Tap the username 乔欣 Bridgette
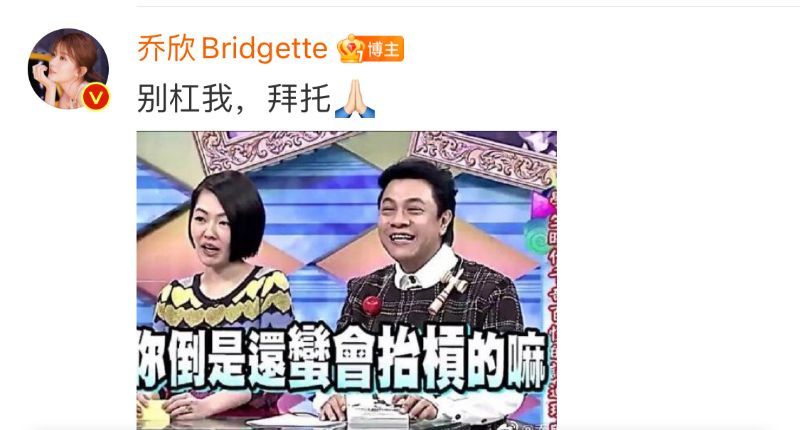800x430 pixels. click(231, 48)
